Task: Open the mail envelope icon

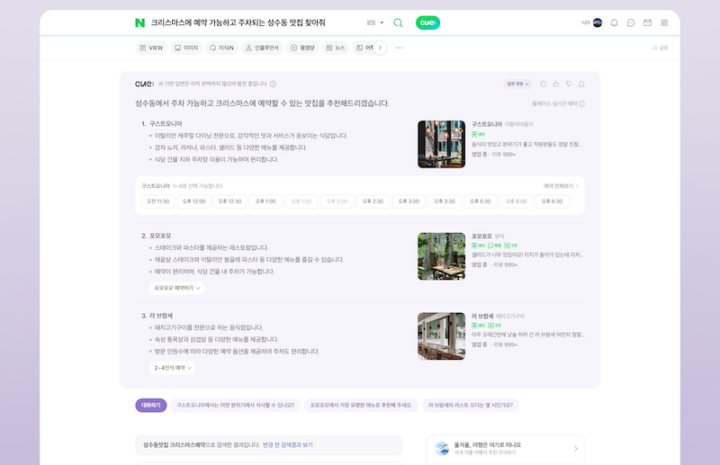Action: 647,22
